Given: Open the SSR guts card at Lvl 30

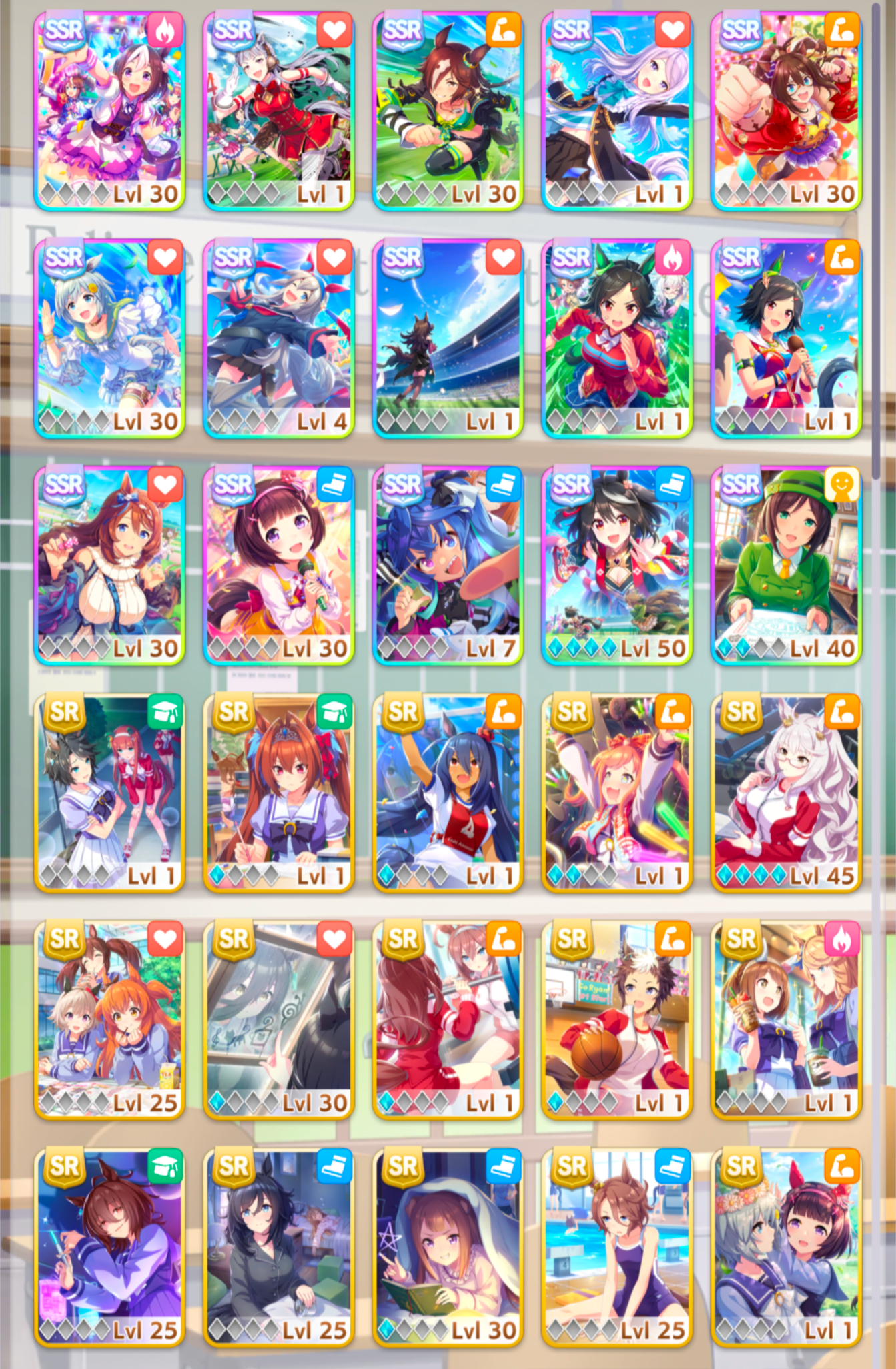Looking at the screenshot, I should pyautogui.click(x=109, y=111).
